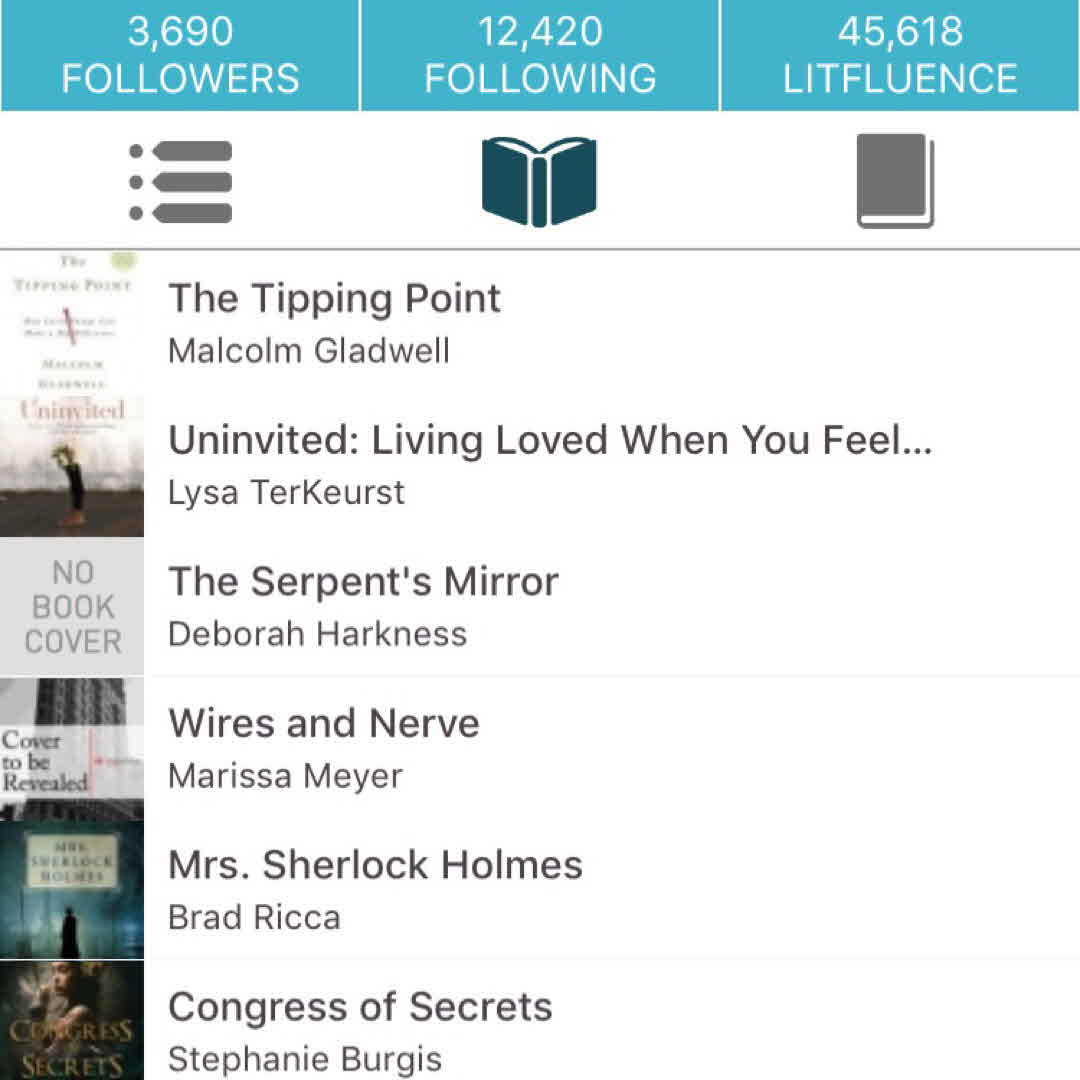This screenshot has height=1080, width=1080.
Task: Switch to the list view tab
Action: pyautogui.click(x=181, y=182)
